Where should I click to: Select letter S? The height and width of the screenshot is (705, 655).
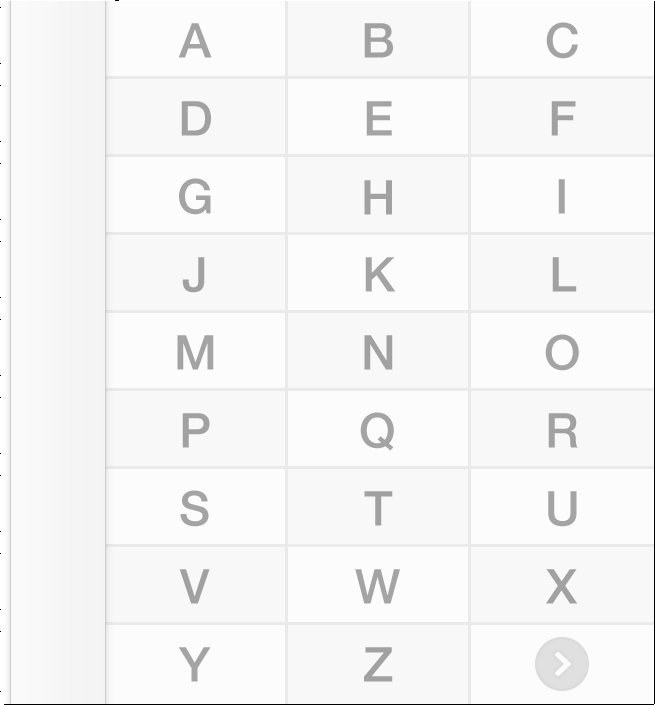click(196, 509)
